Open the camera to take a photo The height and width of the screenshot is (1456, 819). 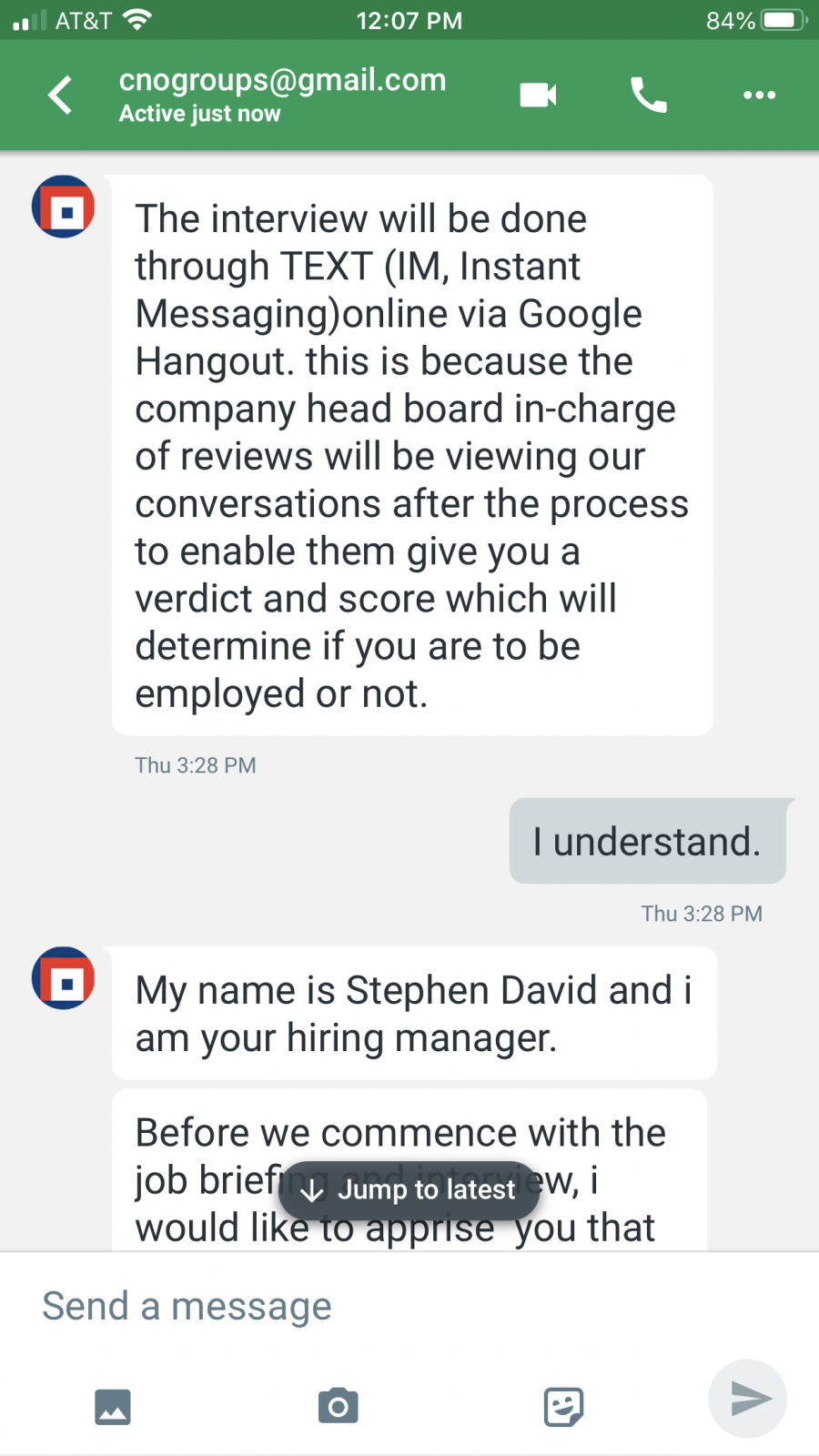(x=339, y=1407)
